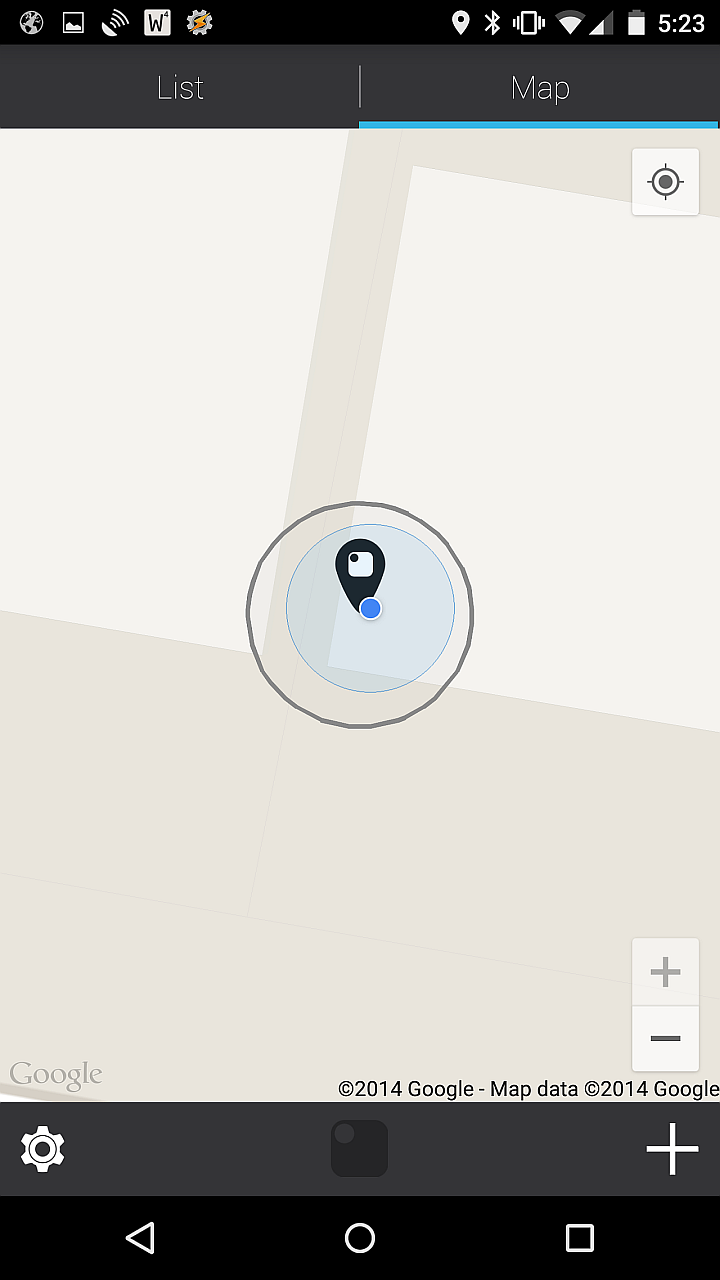Tap the dark tile button in bottom bar
720x1280 pixels.
pyautogui.click(x=360, y=1148)
